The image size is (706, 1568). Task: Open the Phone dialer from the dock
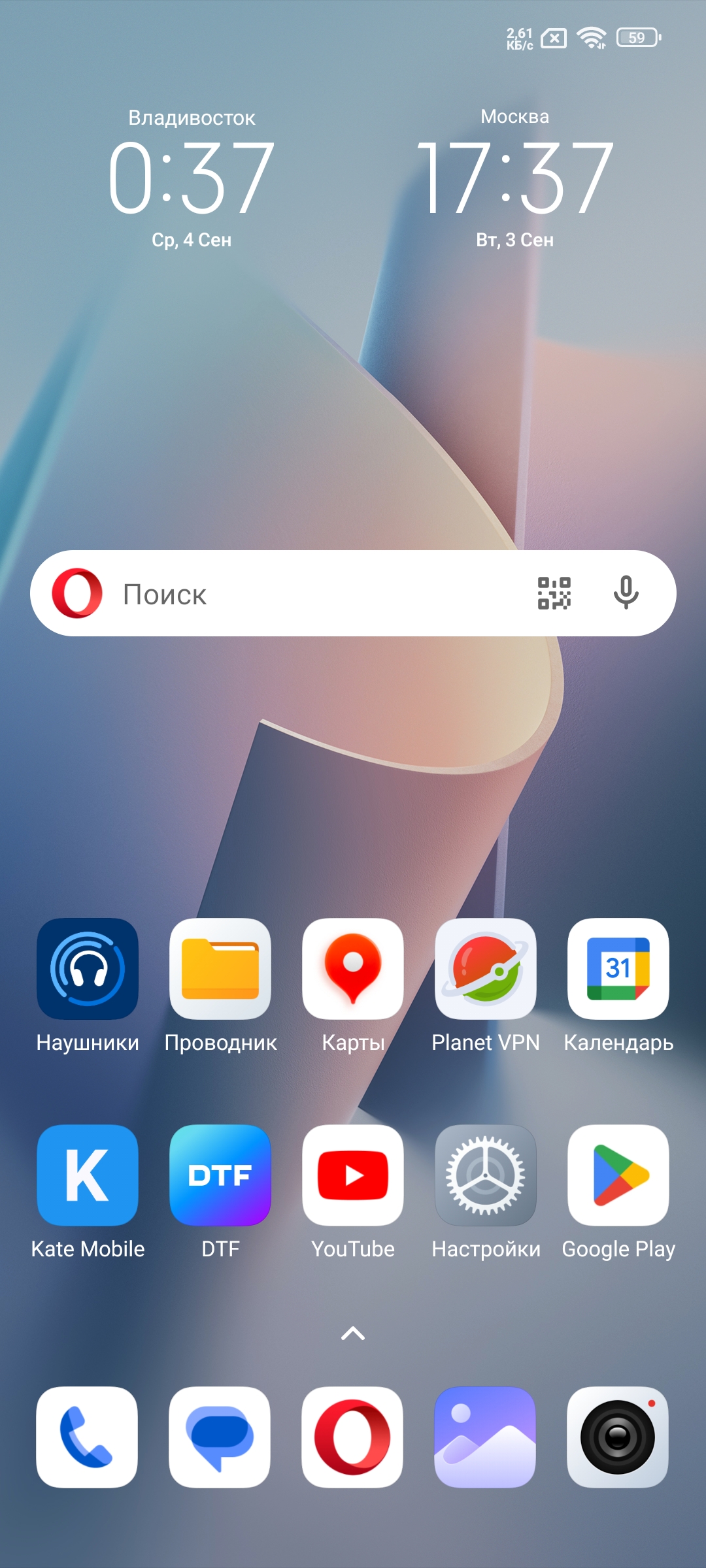tap(87, 1437)
